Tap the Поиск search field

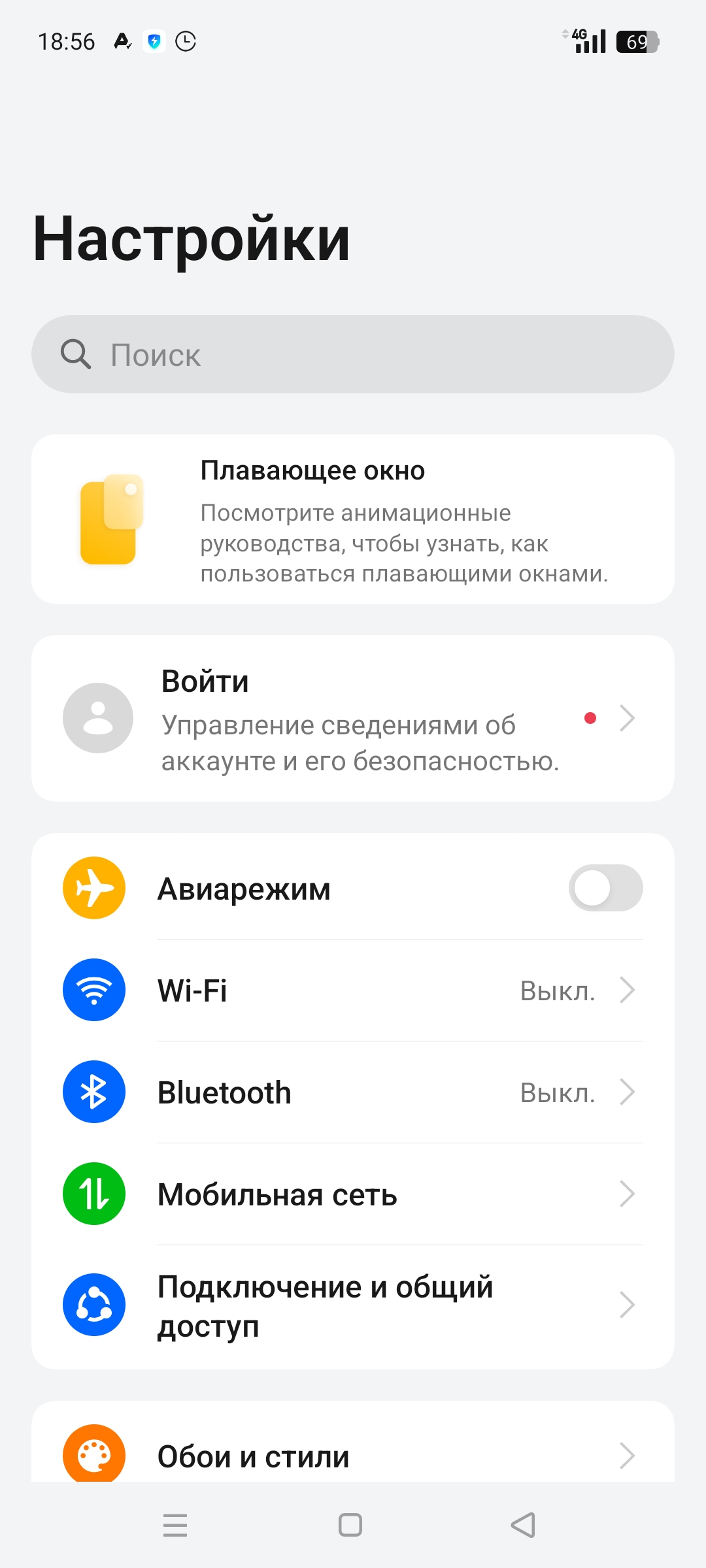point(353,354)
